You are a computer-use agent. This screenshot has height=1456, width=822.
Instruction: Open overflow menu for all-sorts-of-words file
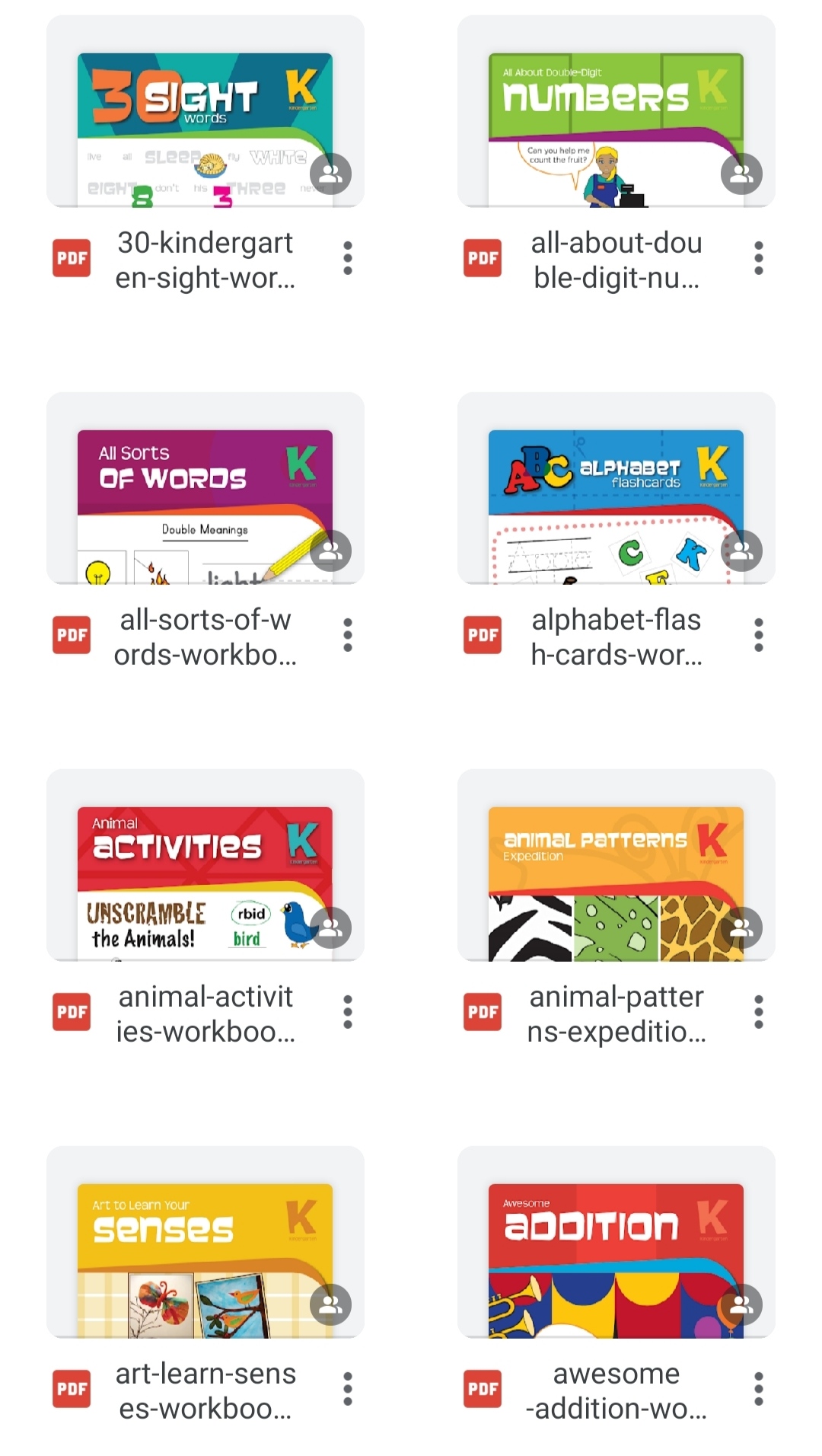coord(348,636)
